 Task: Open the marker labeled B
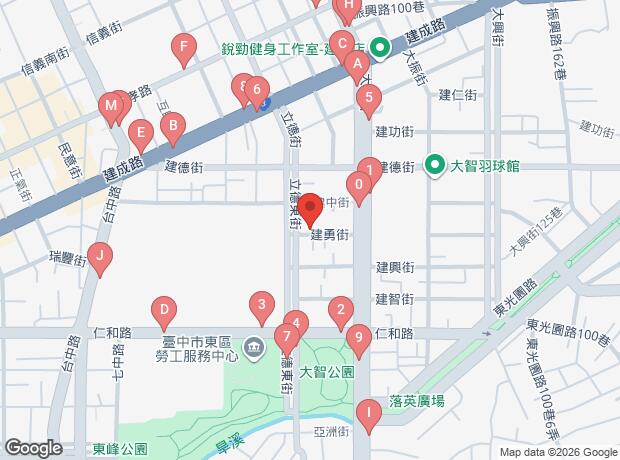(173, 126)
